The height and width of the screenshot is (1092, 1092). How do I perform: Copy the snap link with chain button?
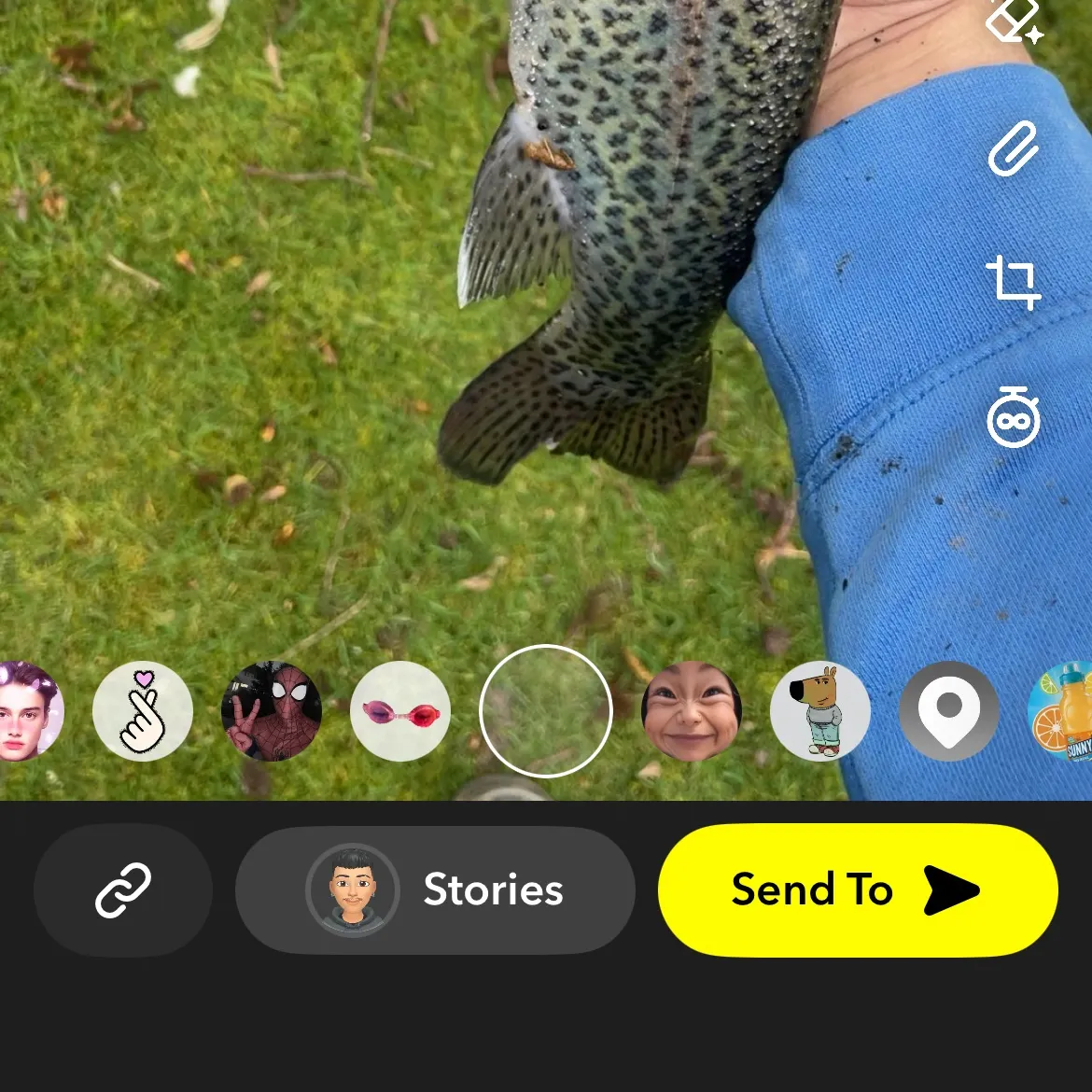pos(123,889)
